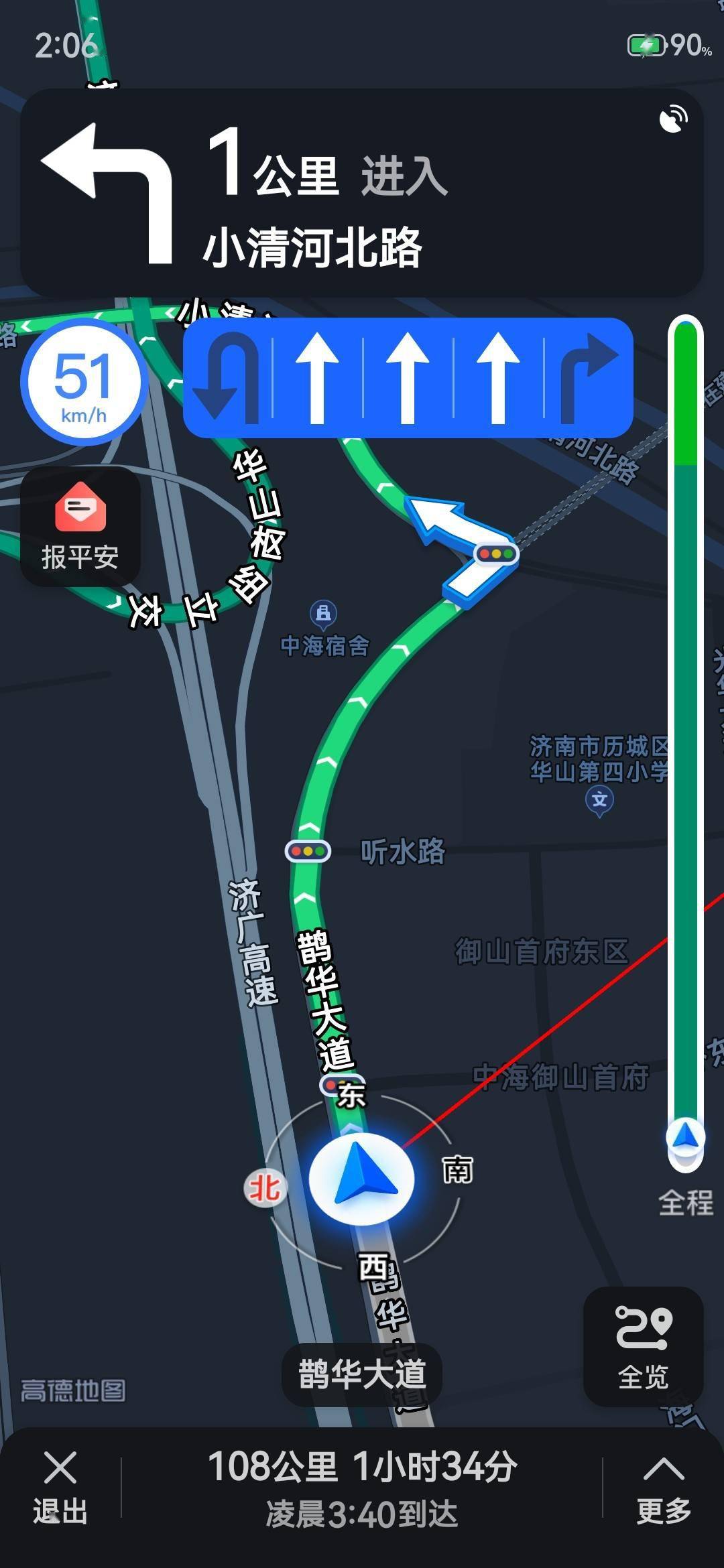The height and width of the screenshot is (1568, 724).
Task: Select 济南市历城区华山第四小学 school marker
Action: point(599,799)
